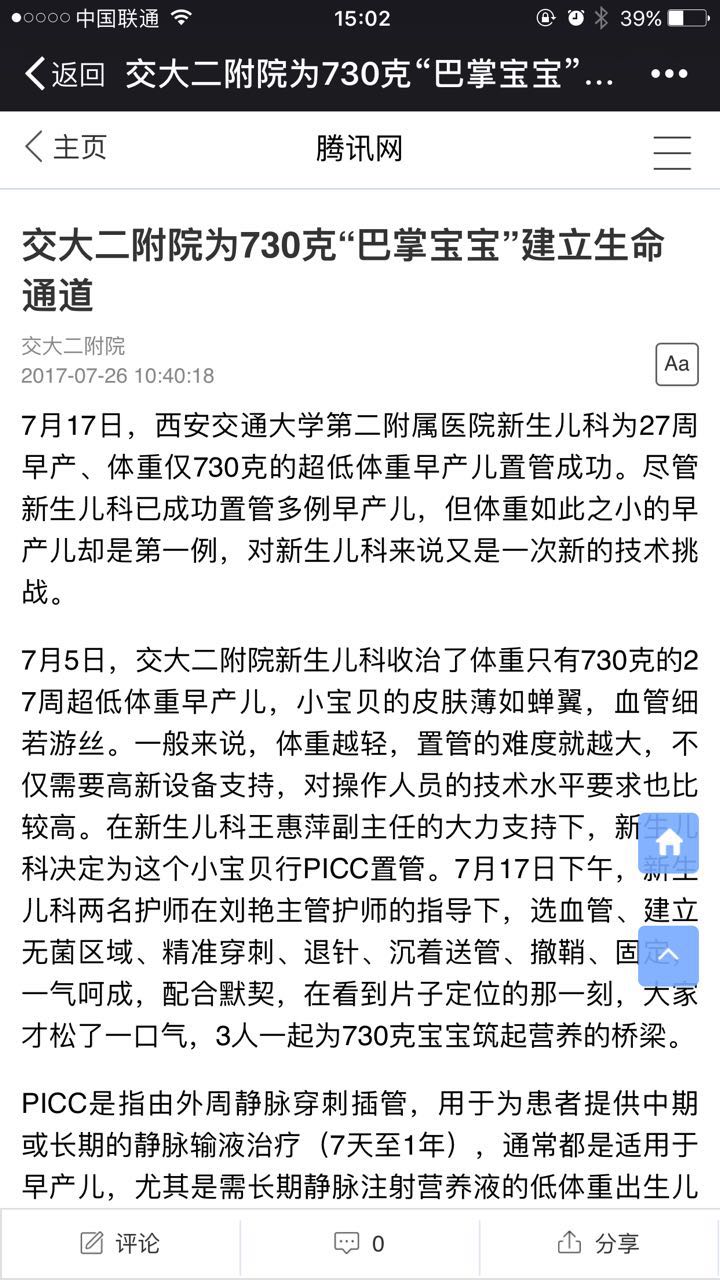Screen dimensions: 720x1280
Task: Write a comment via 评论
Action: point(120,1243)
